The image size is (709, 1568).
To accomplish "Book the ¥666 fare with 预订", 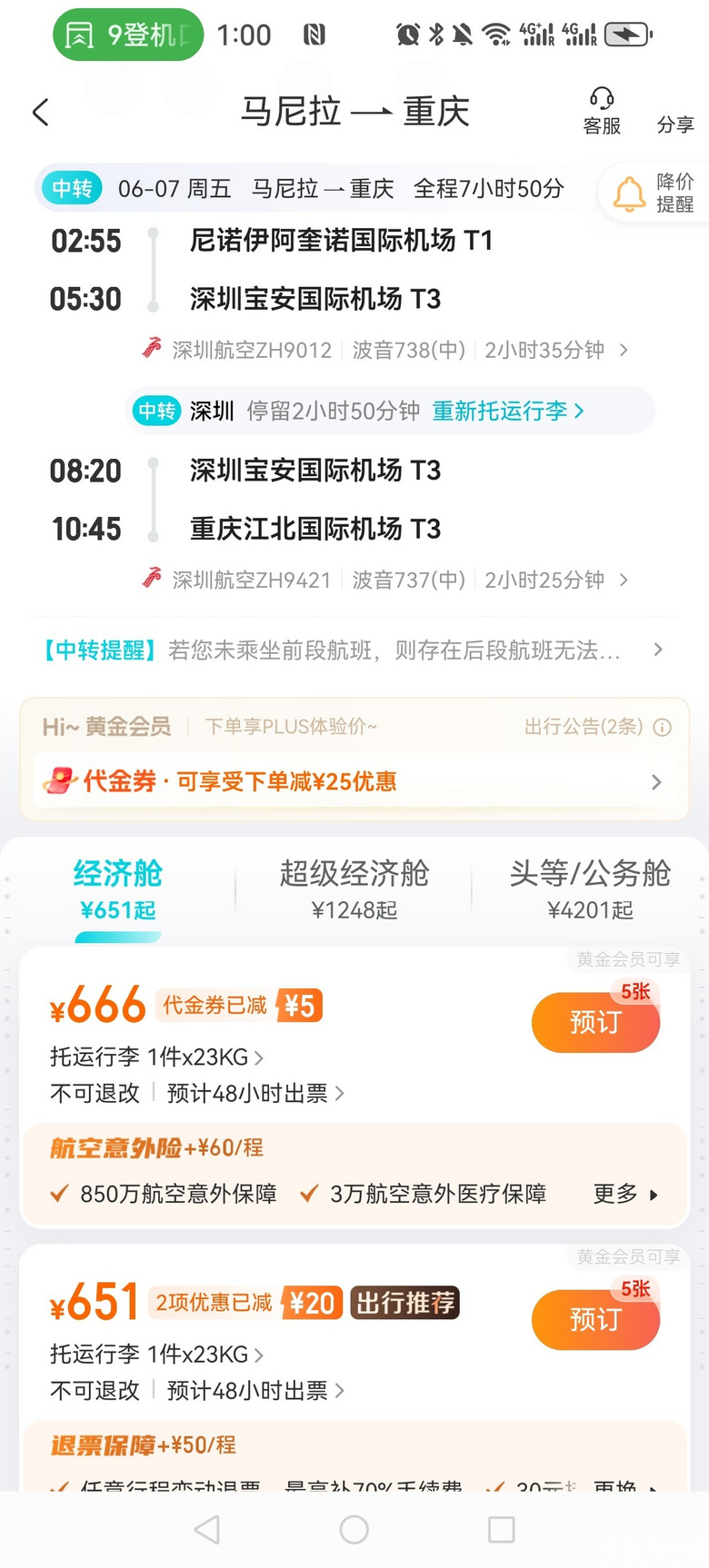I will 595,1022.
